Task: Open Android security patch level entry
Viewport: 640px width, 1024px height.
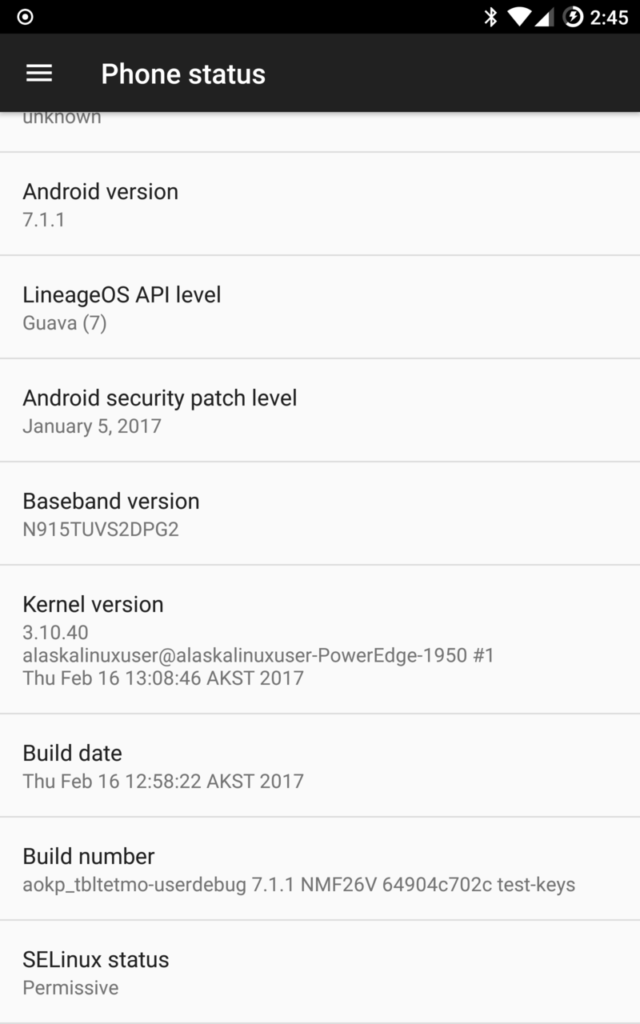Action: (320, 410)
